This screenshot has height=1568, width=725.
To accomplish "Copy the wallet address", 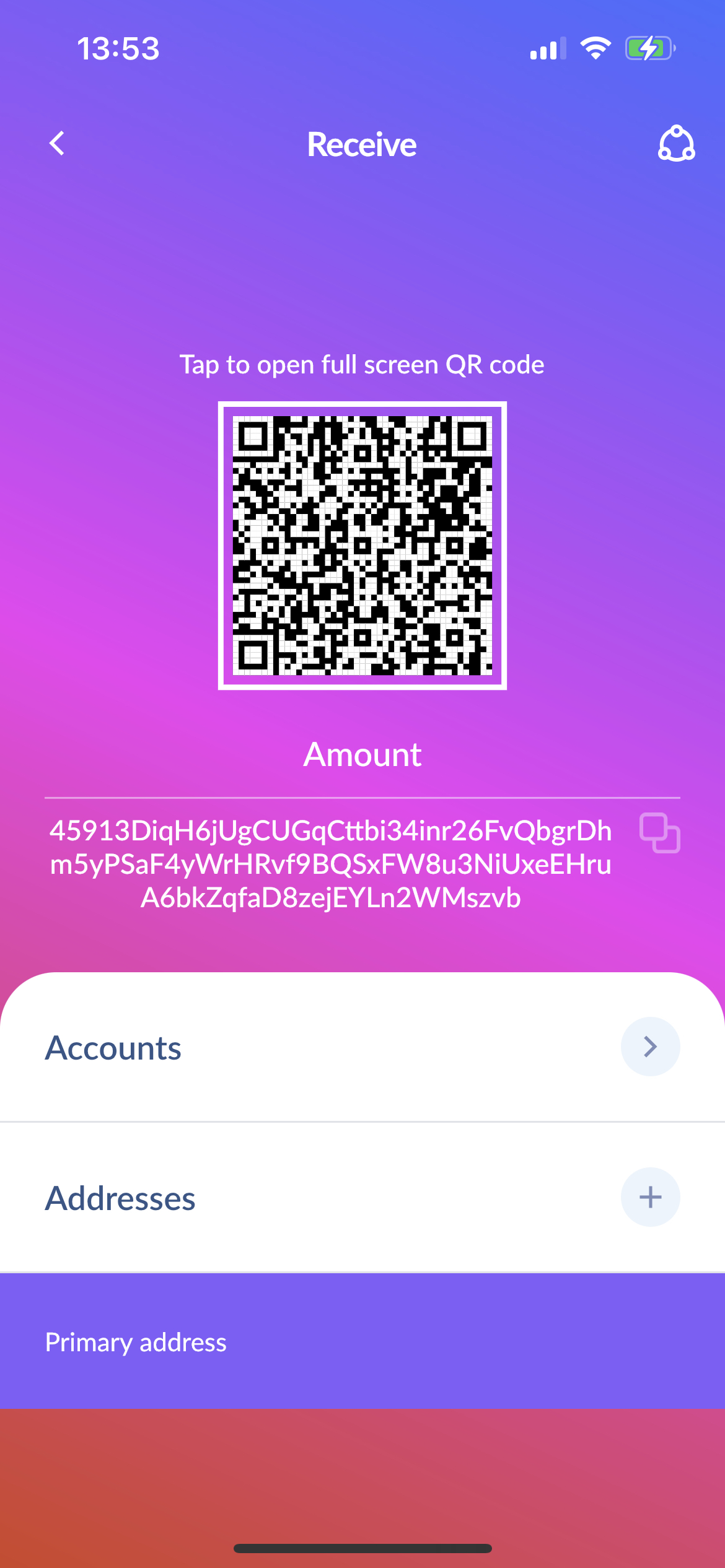I will pos(660,833).
